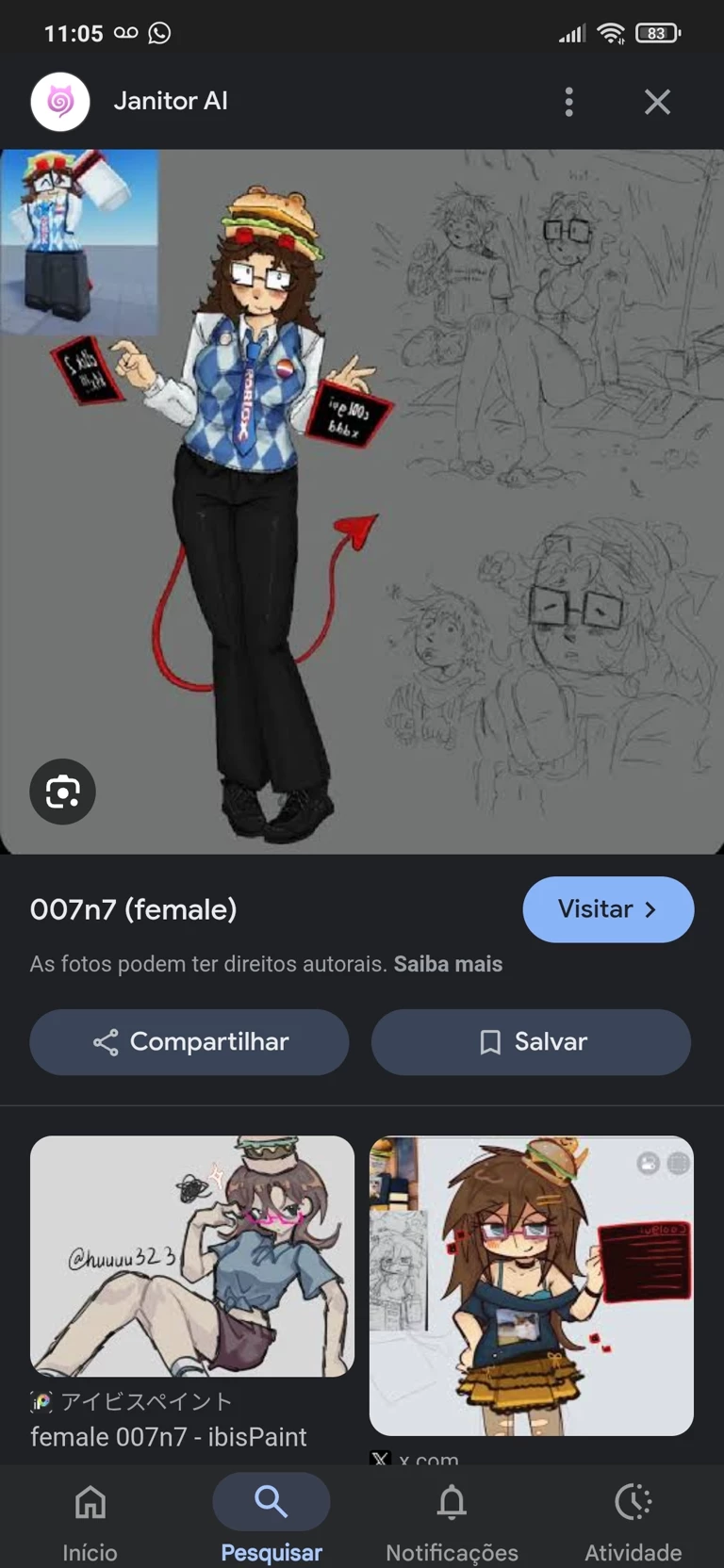Close the image viewer

tap(657, 102)
